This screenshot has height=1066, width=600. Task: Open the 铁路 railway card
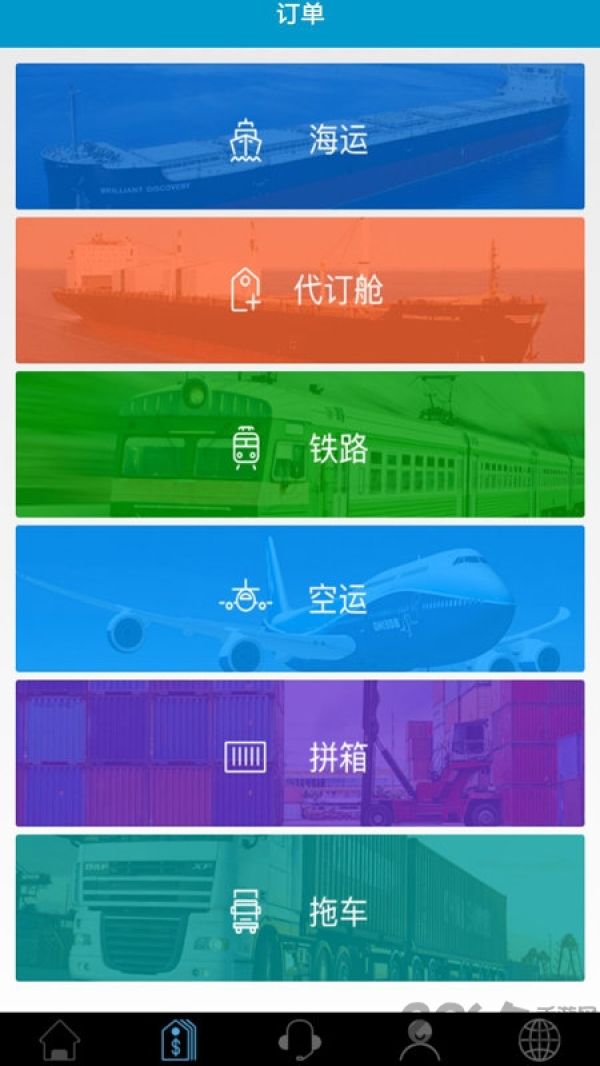(x=300, y=445)
